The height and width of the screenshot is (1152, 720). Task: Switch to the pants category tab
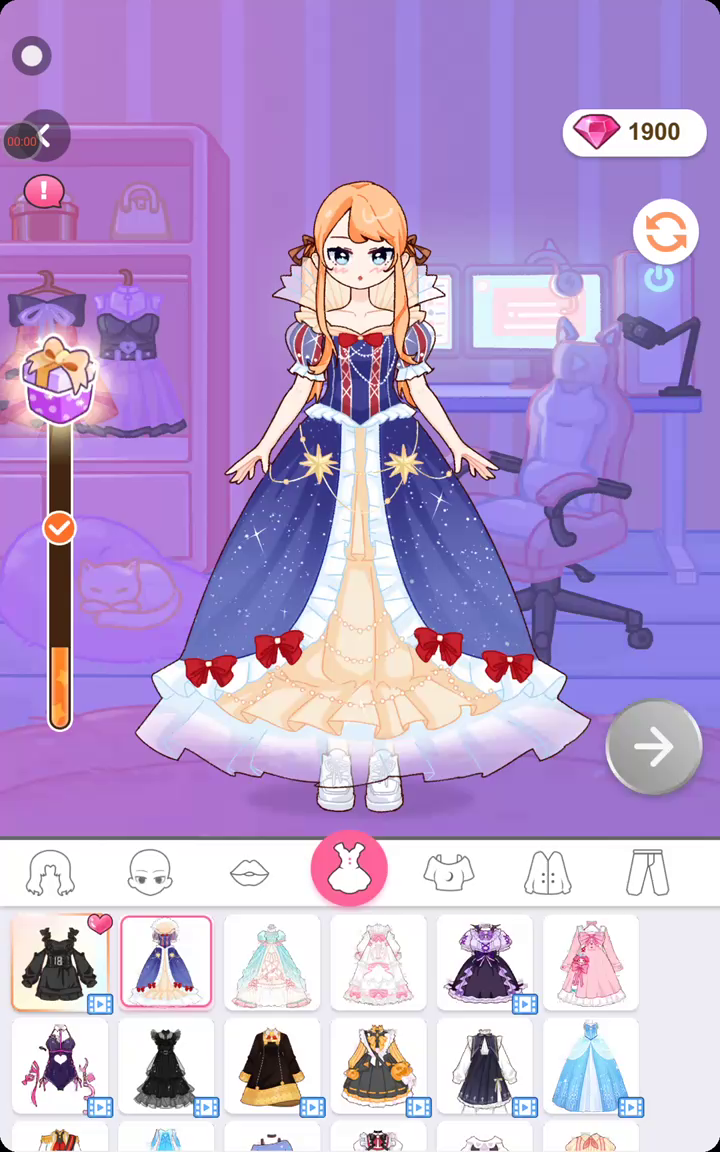(x=647, y=872)
